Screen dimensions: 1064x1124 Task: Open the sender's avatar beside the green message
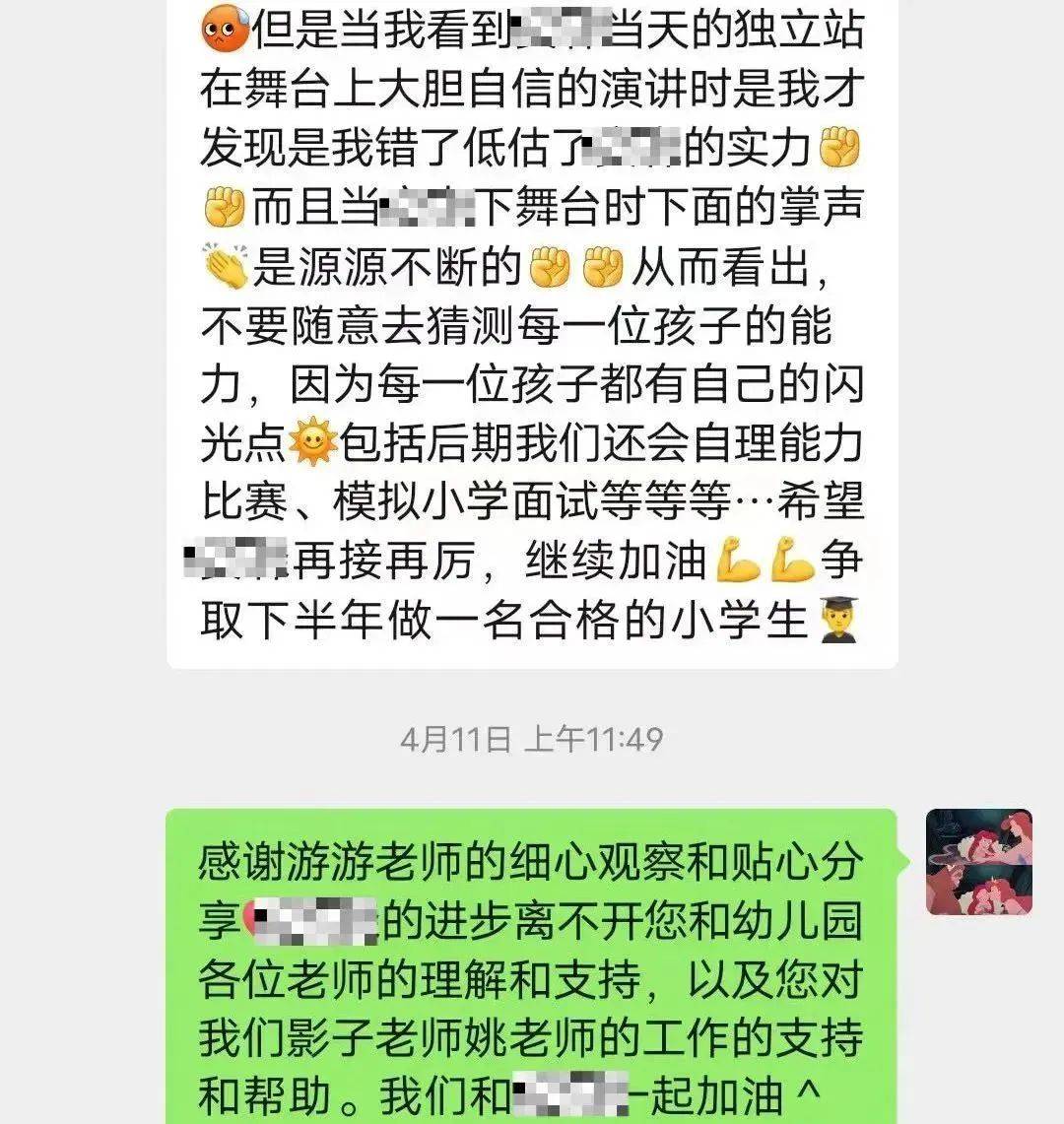click(978, 862)
